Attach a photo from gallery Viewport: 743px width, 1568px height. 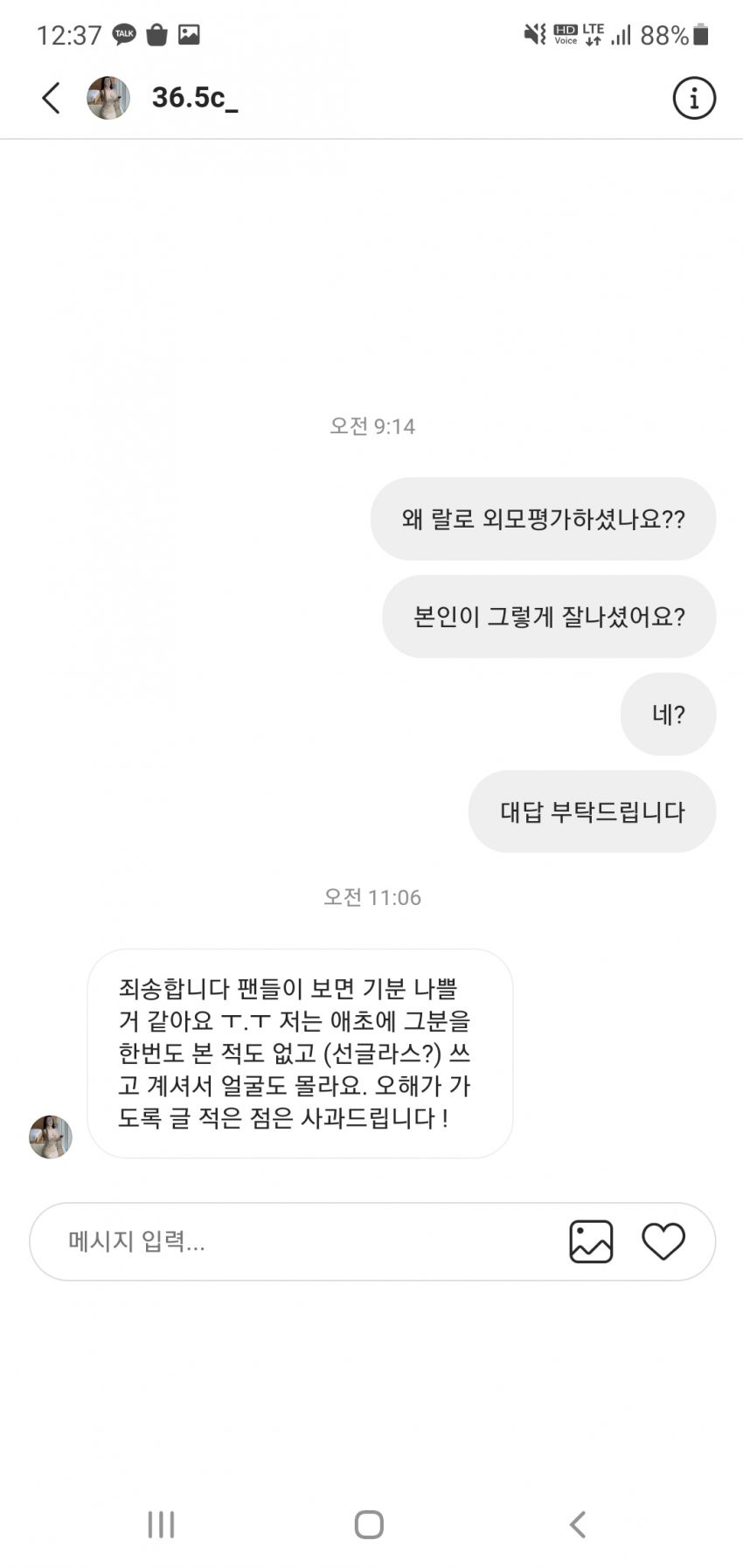click(x=591, y=1241)
